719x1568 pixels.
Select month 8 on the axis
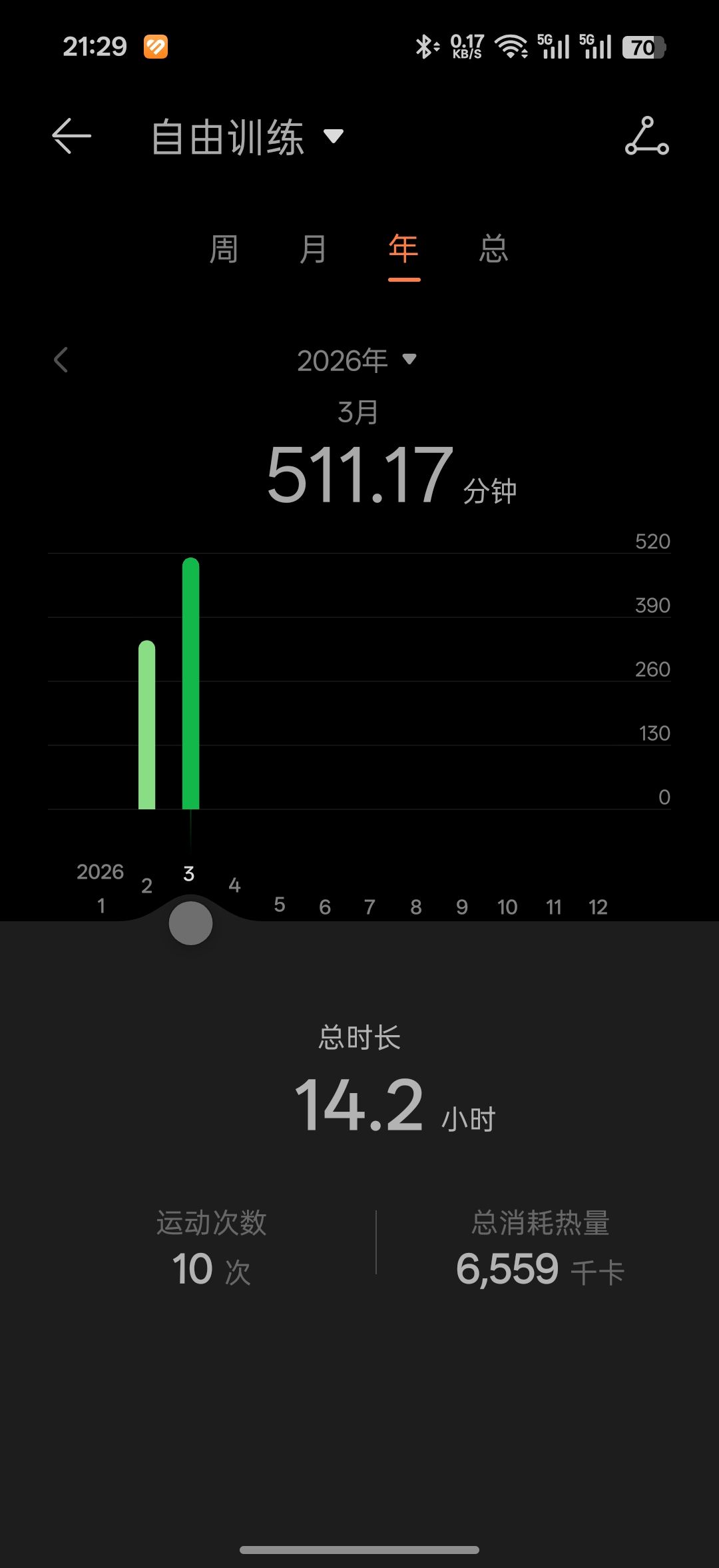click(416, 907)
